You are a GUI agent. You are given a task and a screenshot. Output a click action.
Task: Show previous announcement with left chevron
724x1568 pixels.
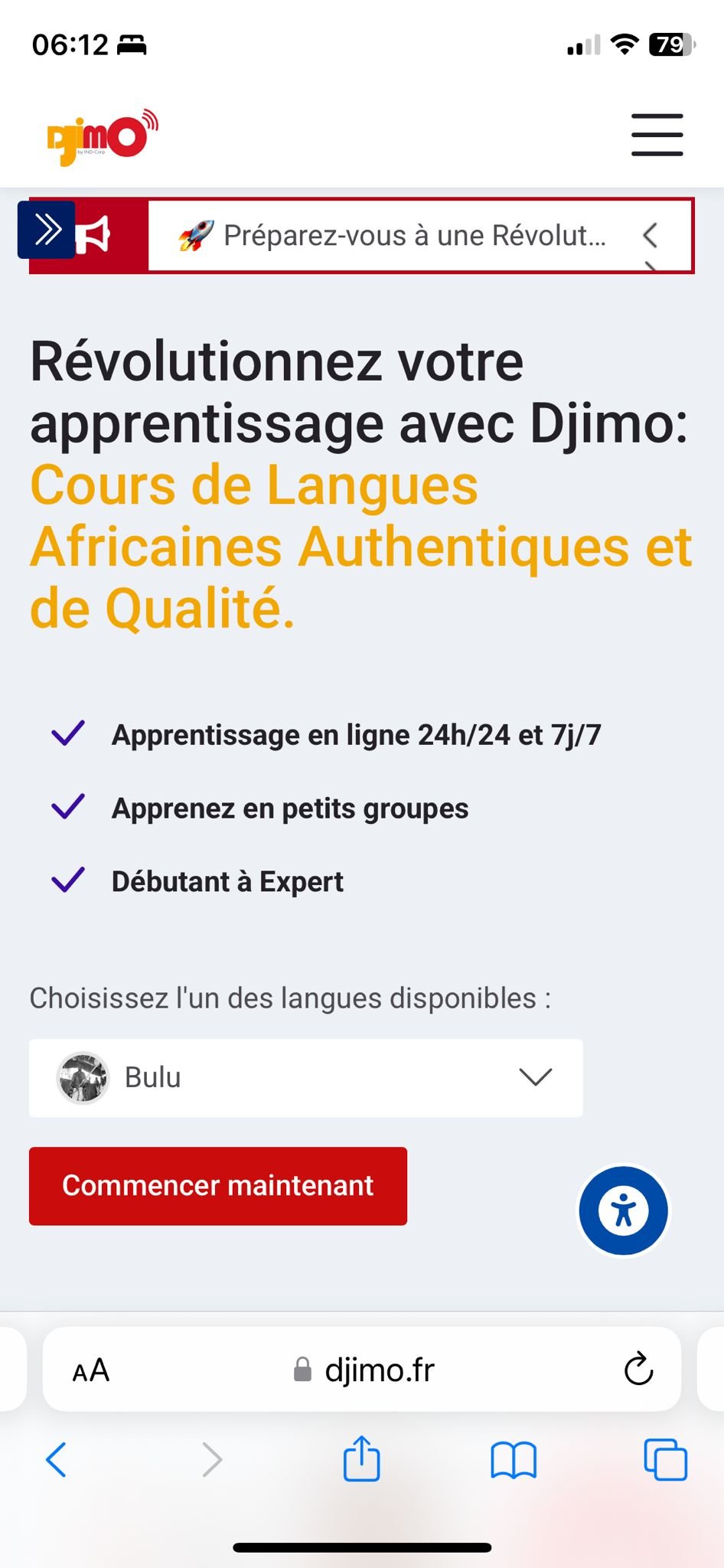[x=651, y=234]
